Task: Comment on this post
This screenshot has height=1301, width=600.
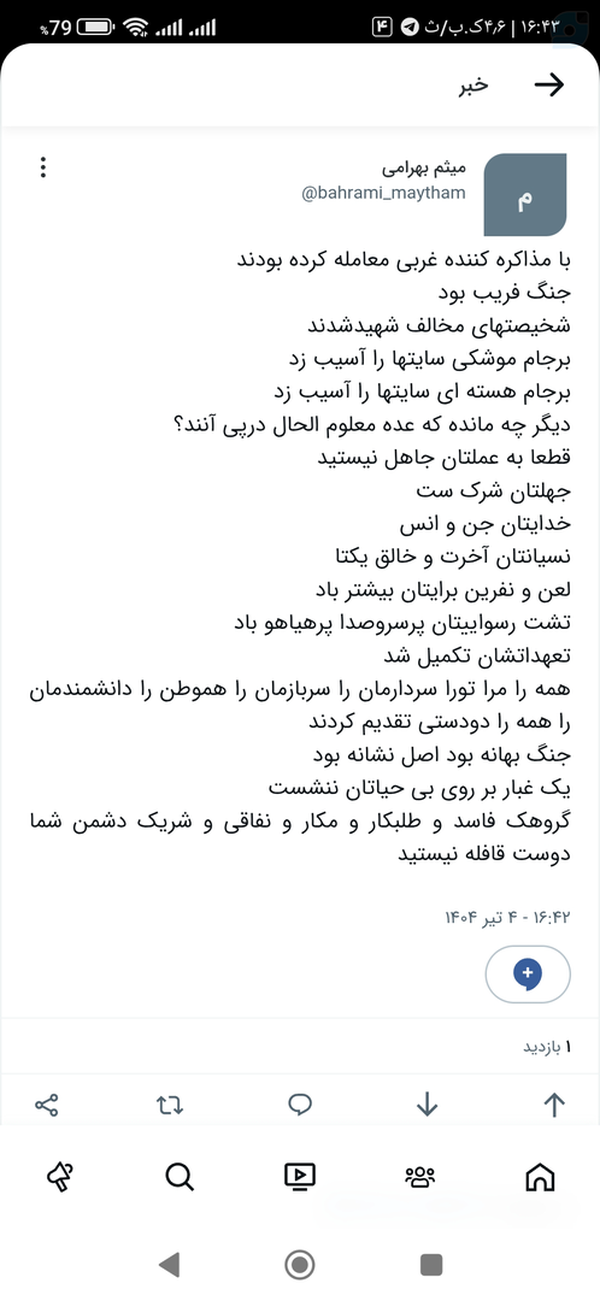Action: coord(300,1104)
